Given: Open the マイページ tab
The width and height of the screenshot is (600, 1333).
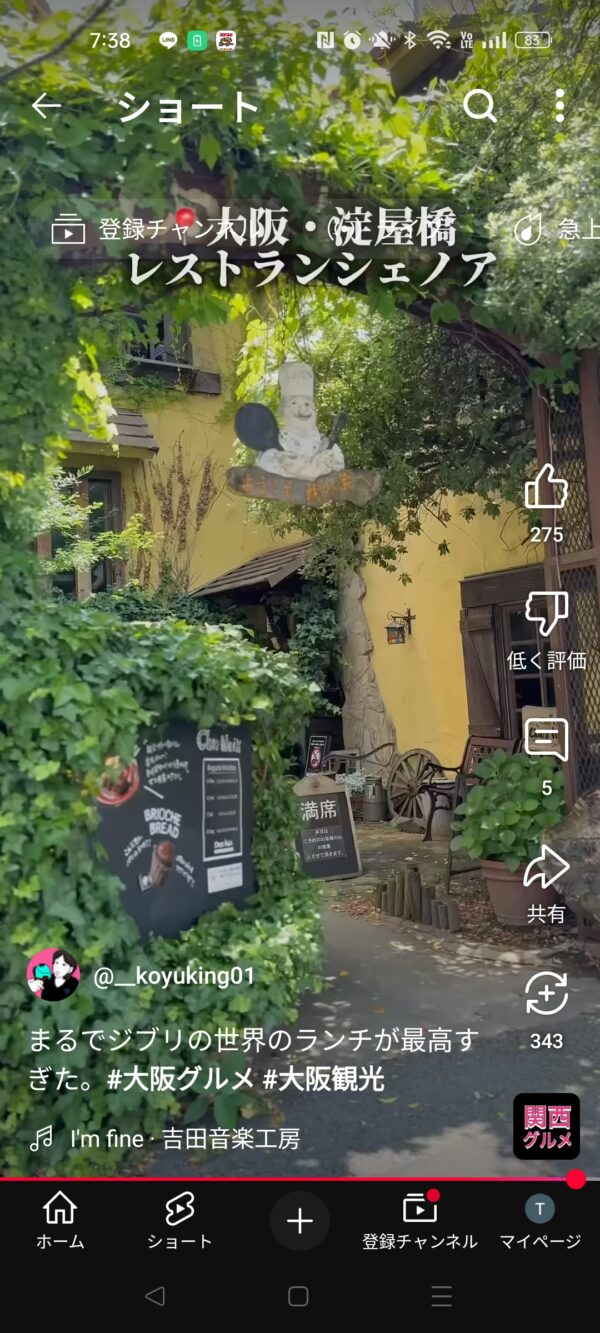Looking at the screenshot, I should [540, 1220].
